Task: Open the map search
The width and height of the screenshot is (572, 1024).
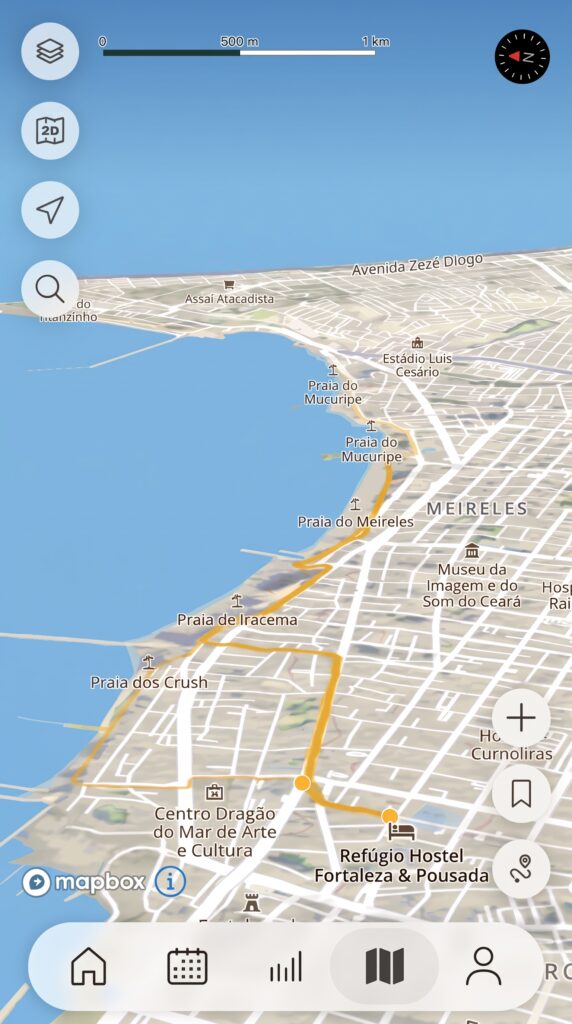Action: point(50,289)
